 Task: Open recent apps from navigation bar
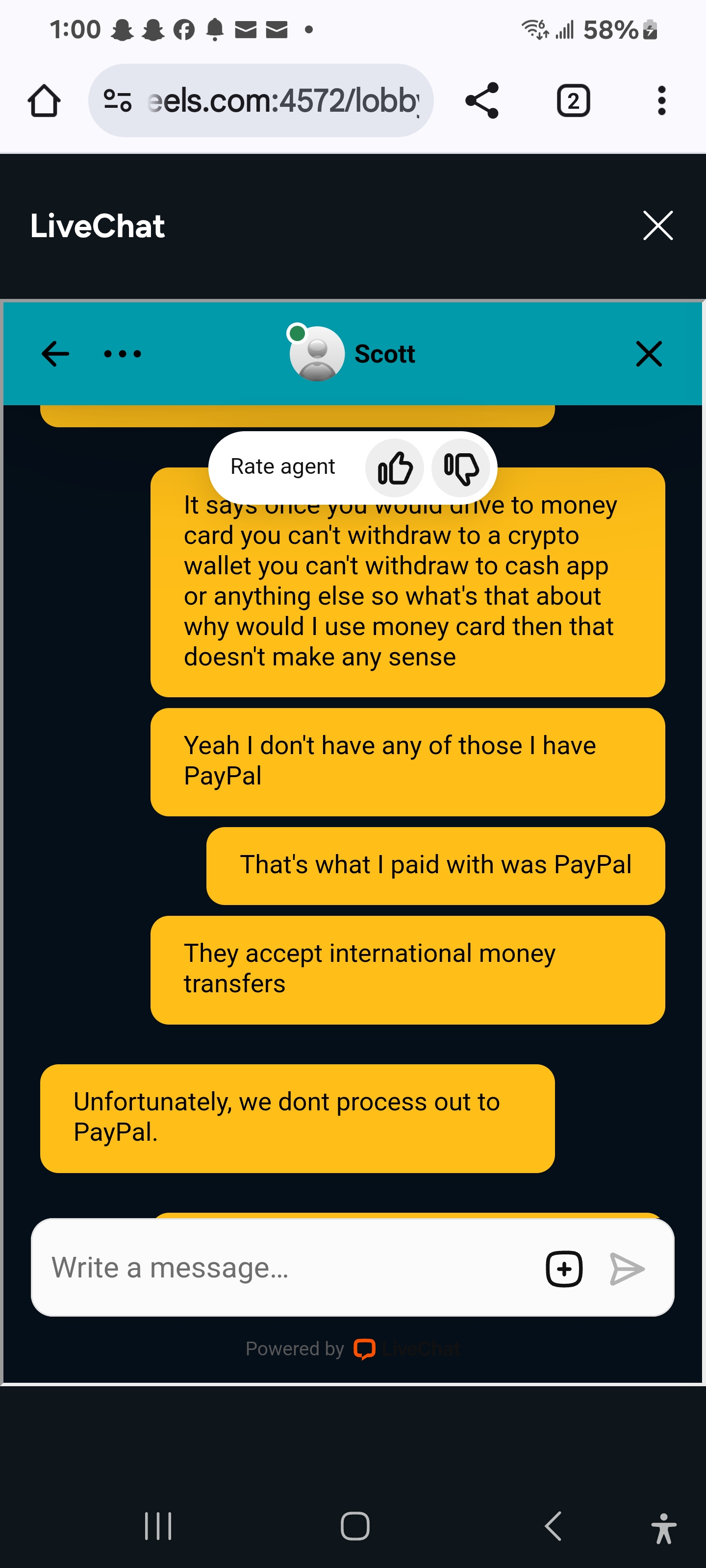158,1526
